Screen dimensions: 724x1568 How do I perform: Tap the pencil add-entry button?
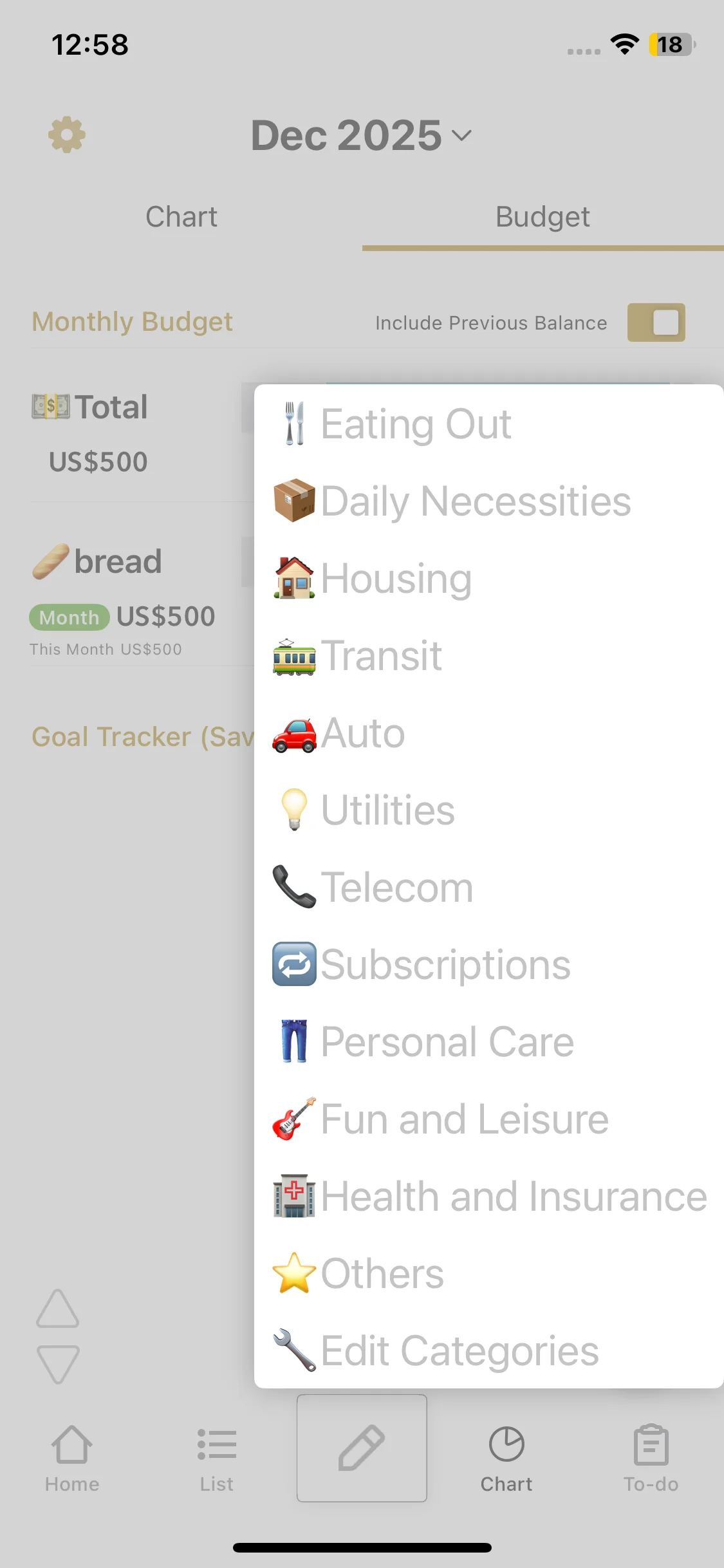362,1448
